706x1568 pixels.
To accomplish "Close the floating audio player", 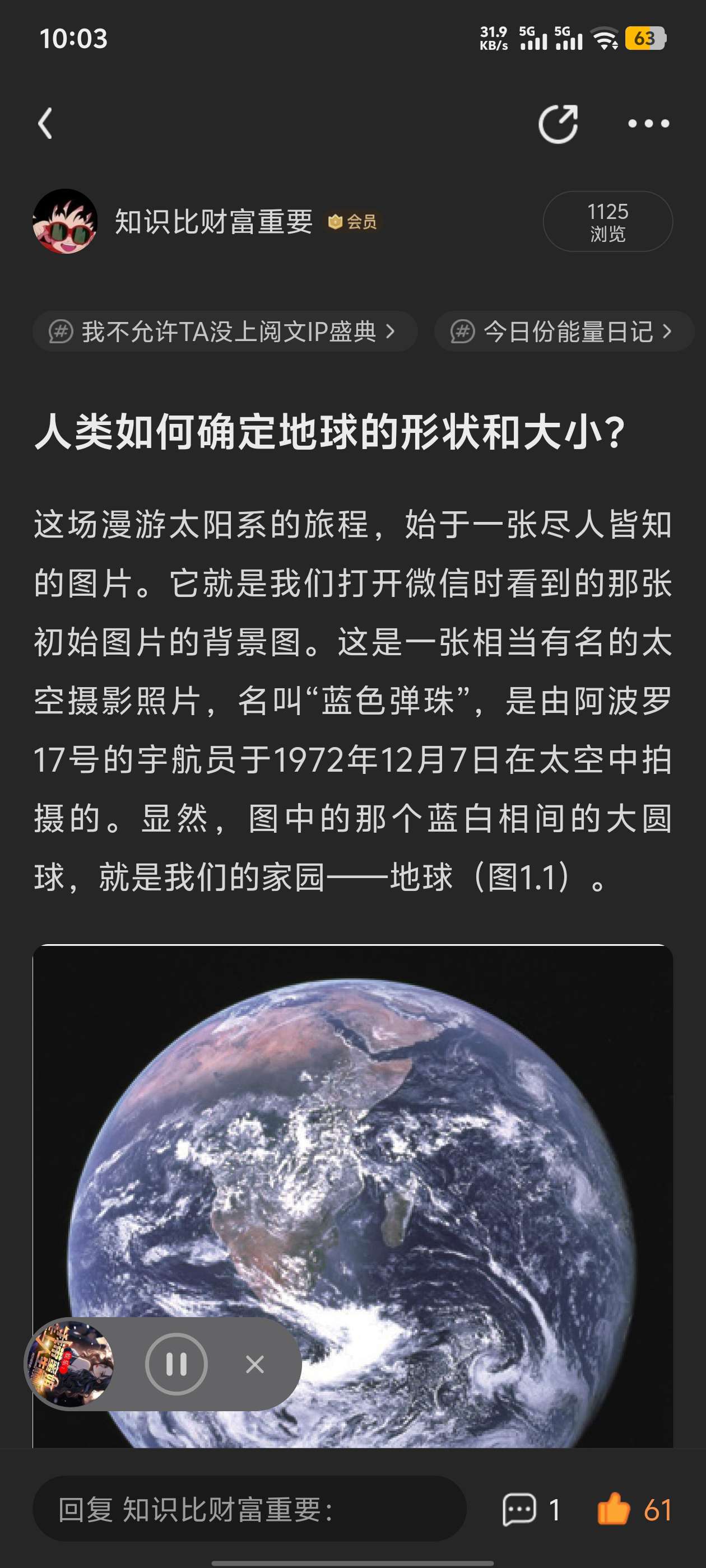I will click(254, 1364).
